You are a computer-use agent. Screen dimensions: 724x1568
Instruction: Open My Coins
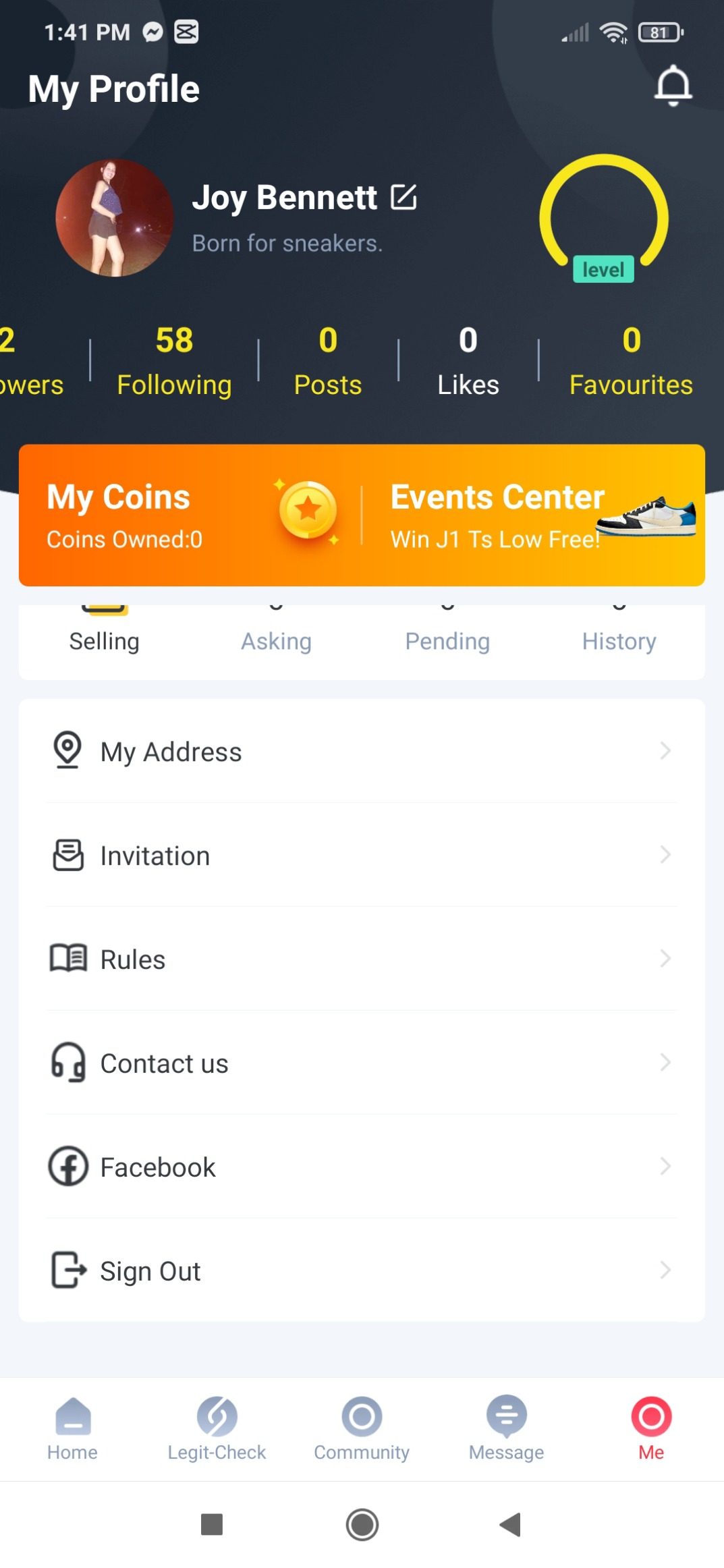(x=190, y=515)
